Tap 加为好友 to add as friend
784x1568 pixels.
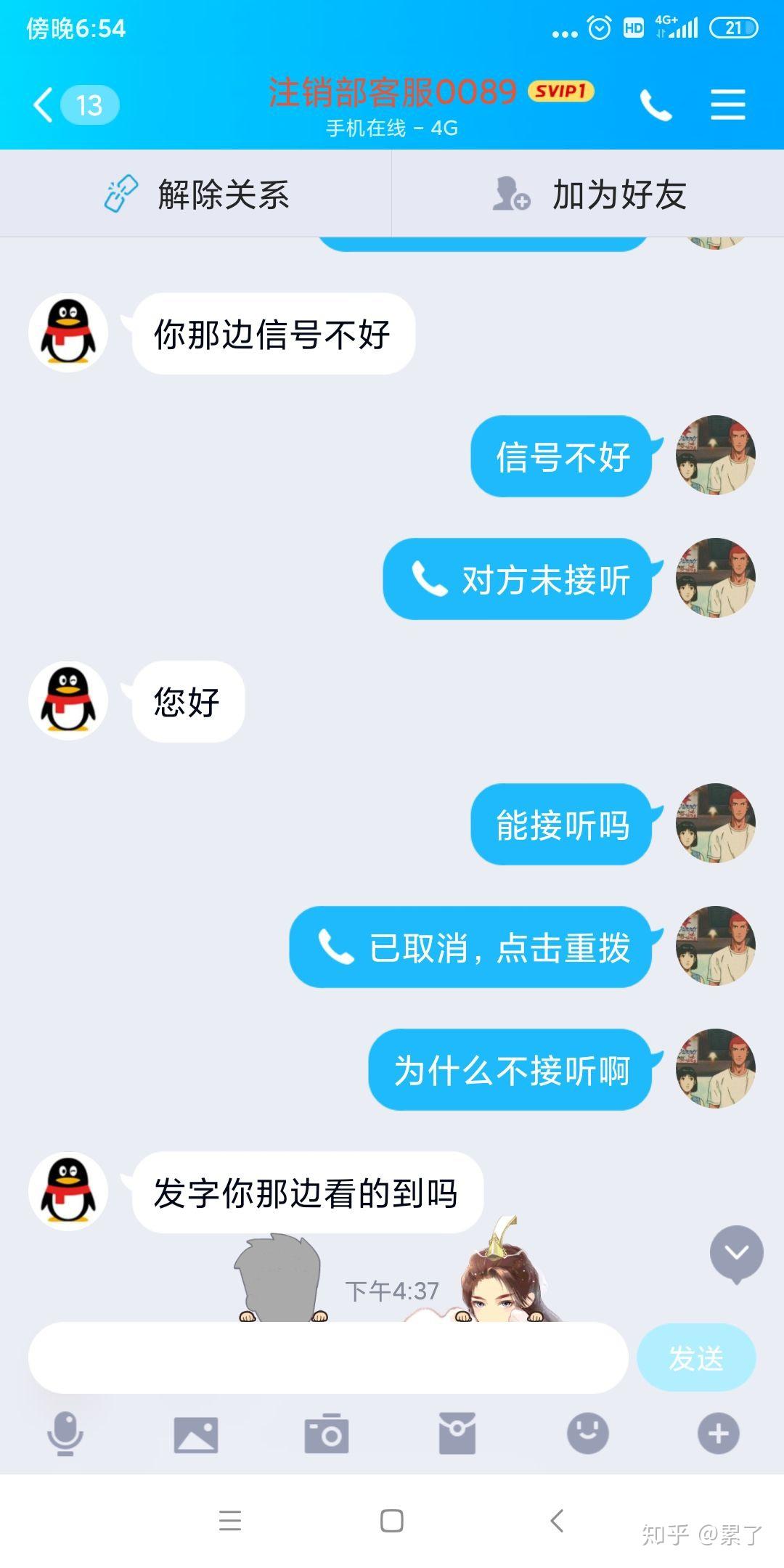click(x=588, y=194)
